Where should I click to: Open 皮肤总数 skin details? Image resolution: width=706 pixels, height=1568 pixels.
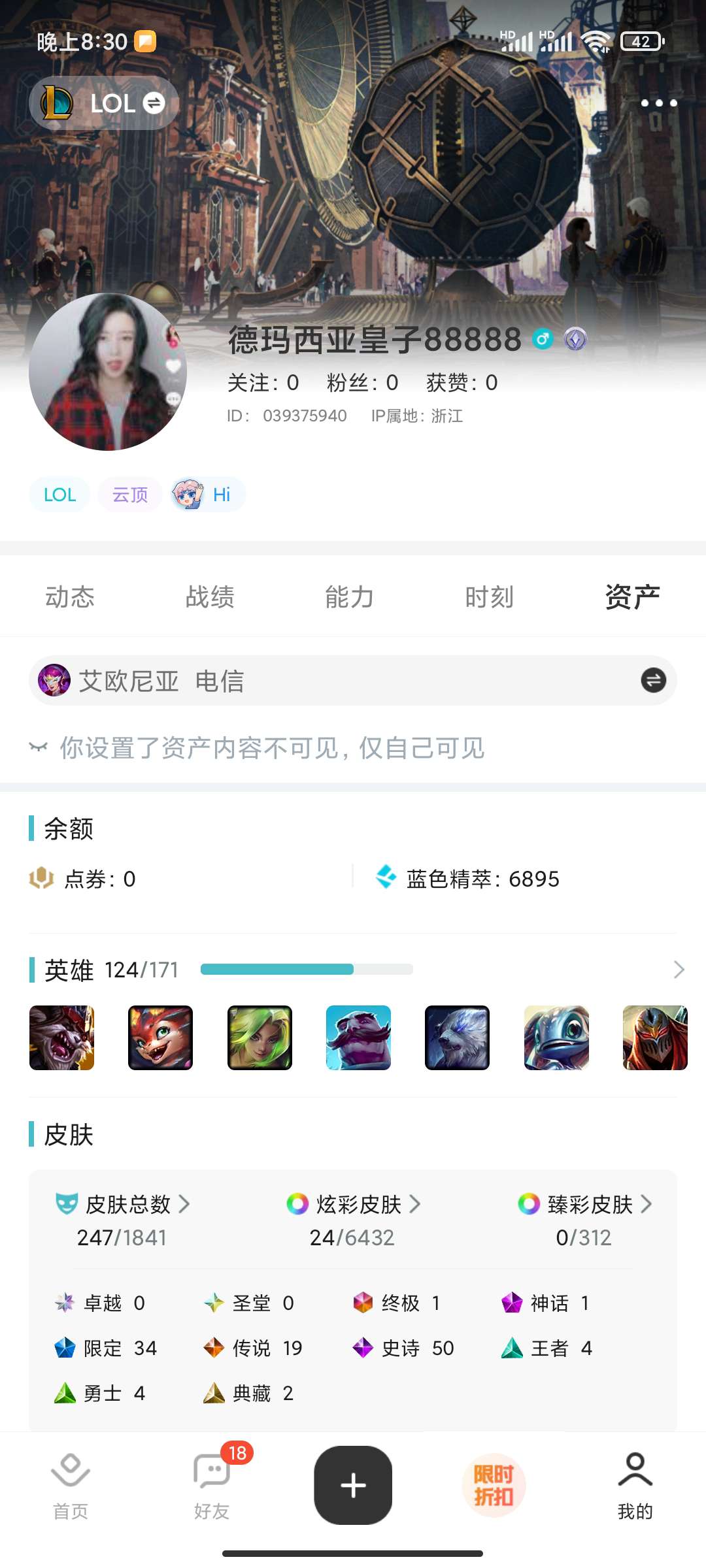(123, 1204)
